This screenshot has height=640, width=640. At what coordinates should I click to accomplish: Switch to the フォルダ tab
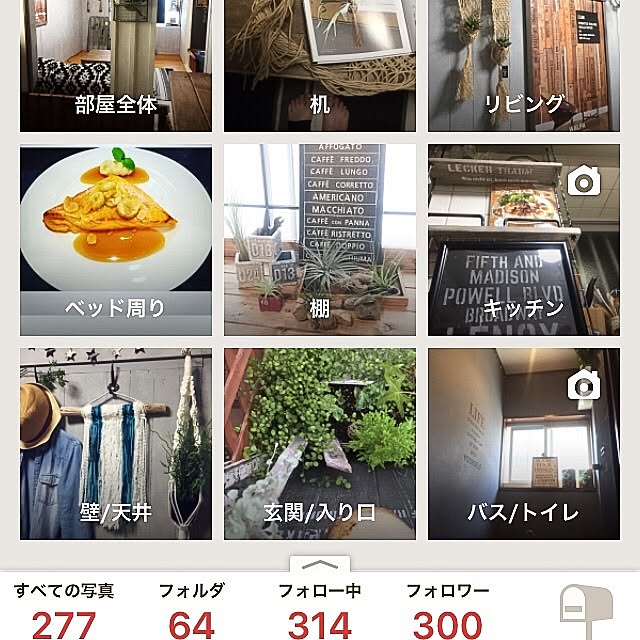click(x=191, y=610)
